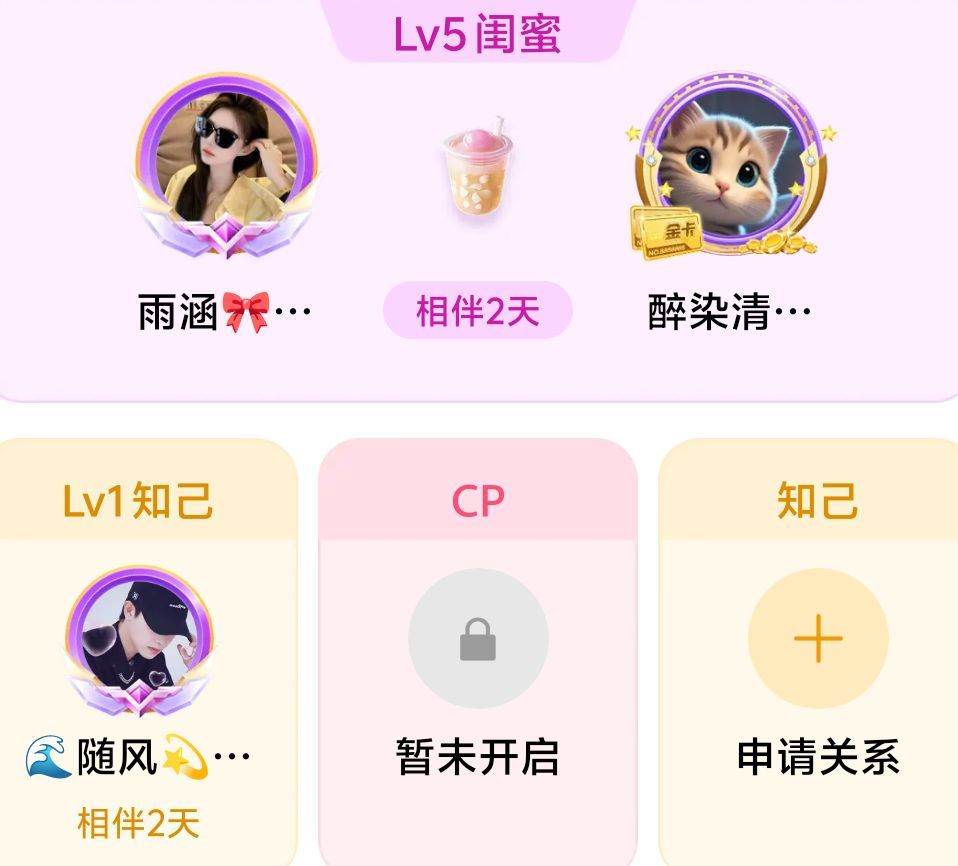Viewport: 958px width, 866px height.
Task: Tap the locked CP slot
Action: pos(478,638)
